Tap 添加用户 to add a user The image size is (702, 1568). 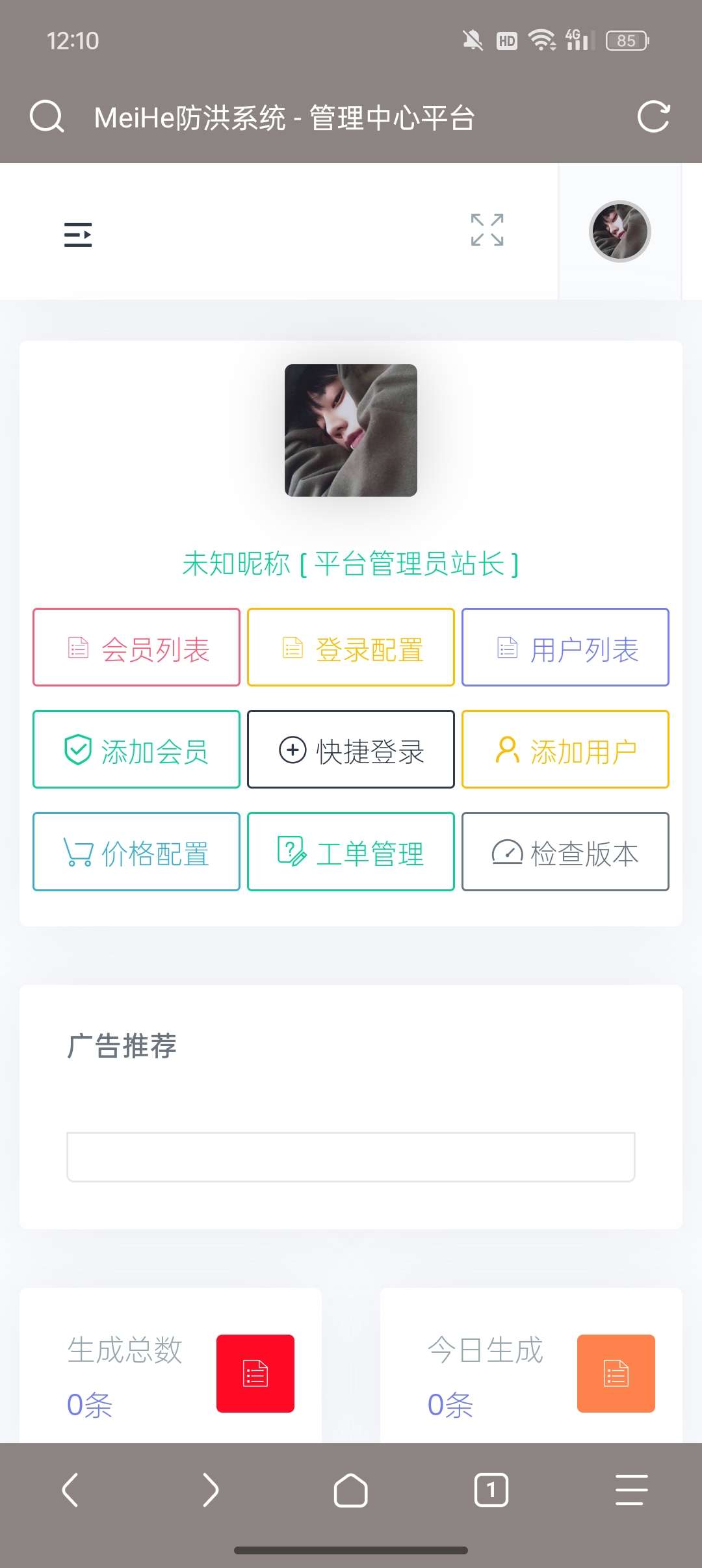pos(565,750)
